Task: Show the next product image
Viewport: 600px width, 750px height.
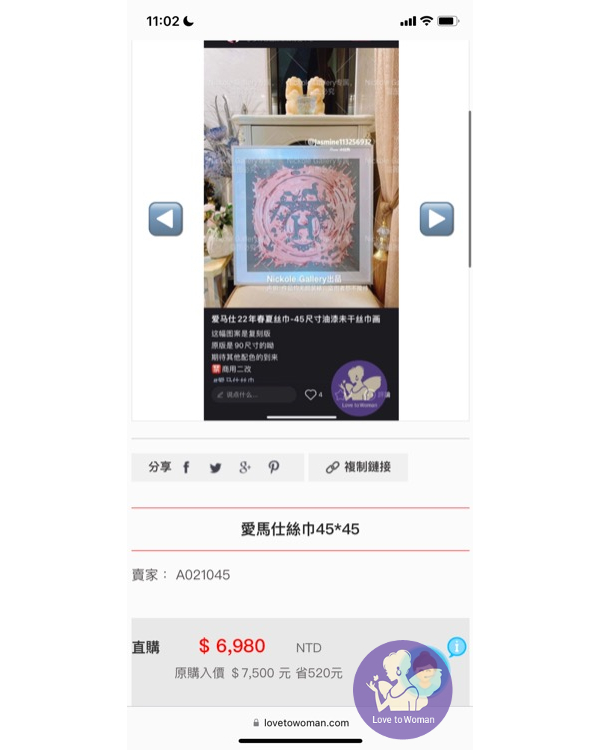Action: click(436, 219)
